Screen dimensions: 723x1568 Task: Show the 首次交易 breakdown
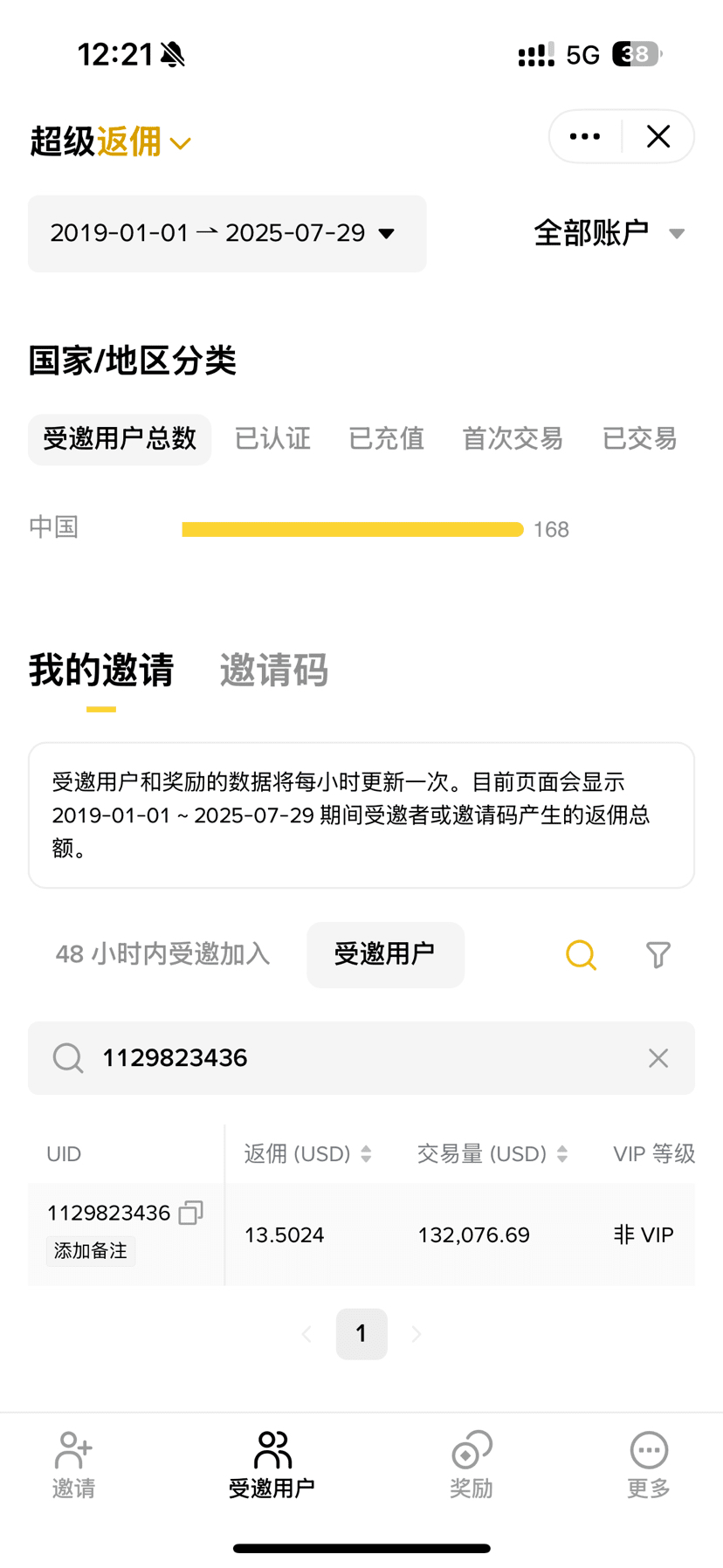point(512,439)
